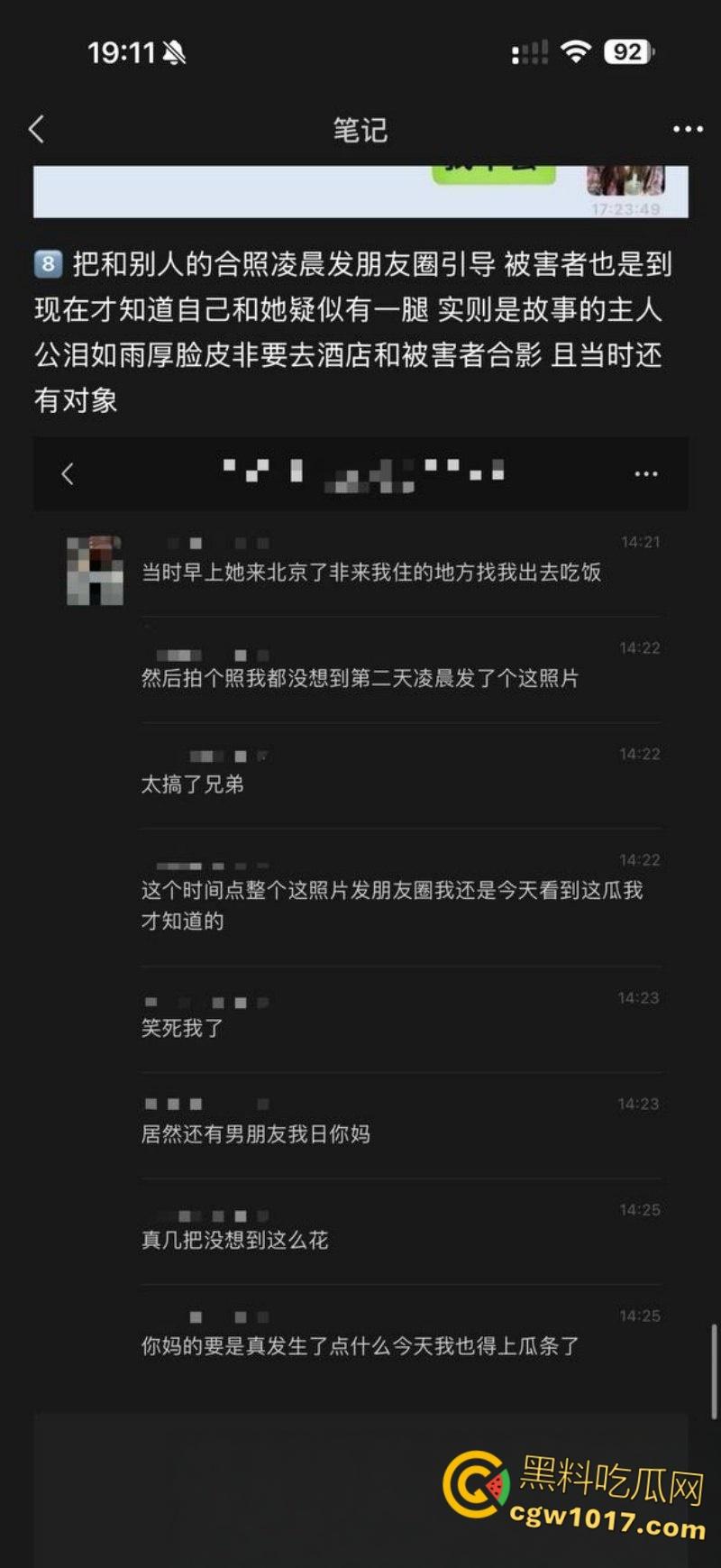
Task: Tap the back arrow inside the chat screenshot
Action: [x=67, y=473]
